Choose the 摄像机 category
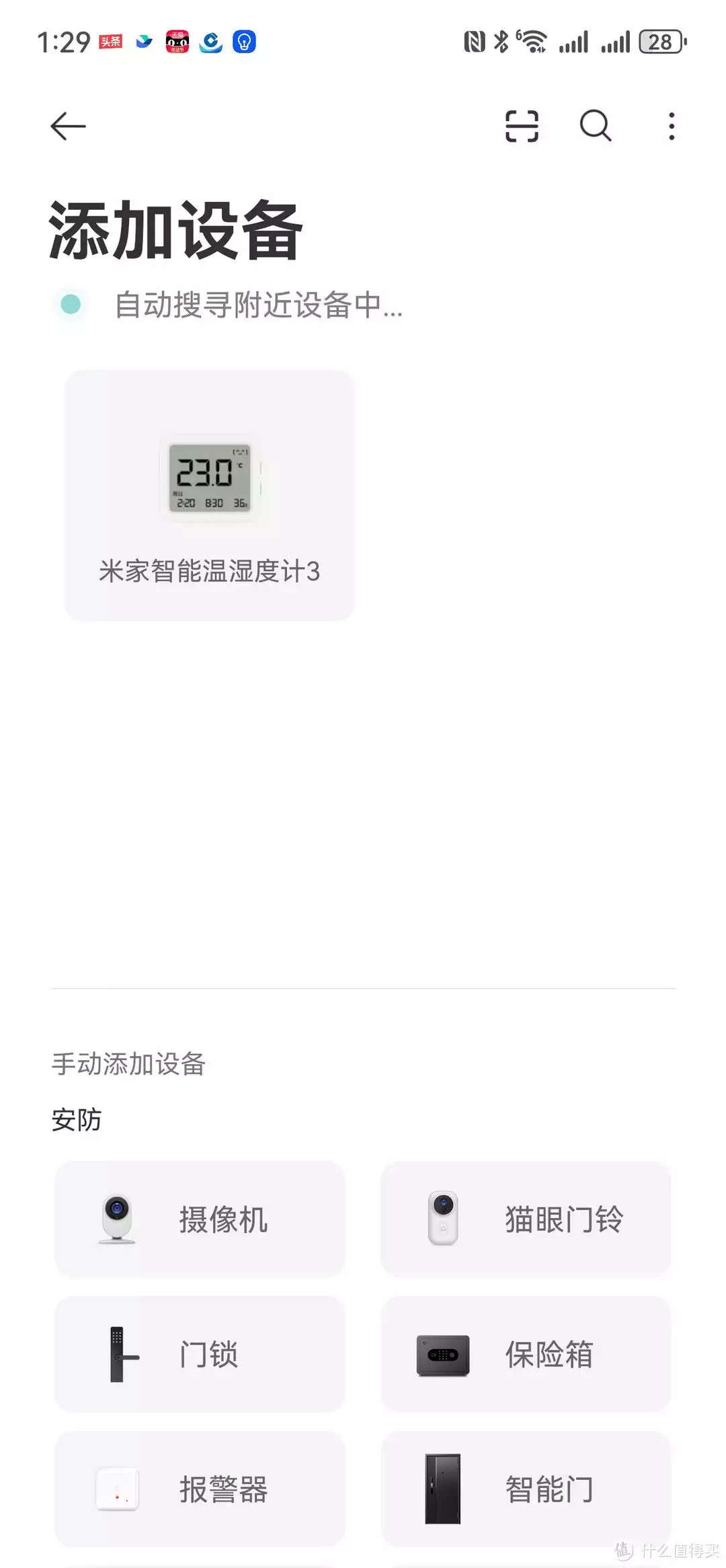This screenshot has width=726, height=1568. pyautogui.click(x=200, y=1219)
